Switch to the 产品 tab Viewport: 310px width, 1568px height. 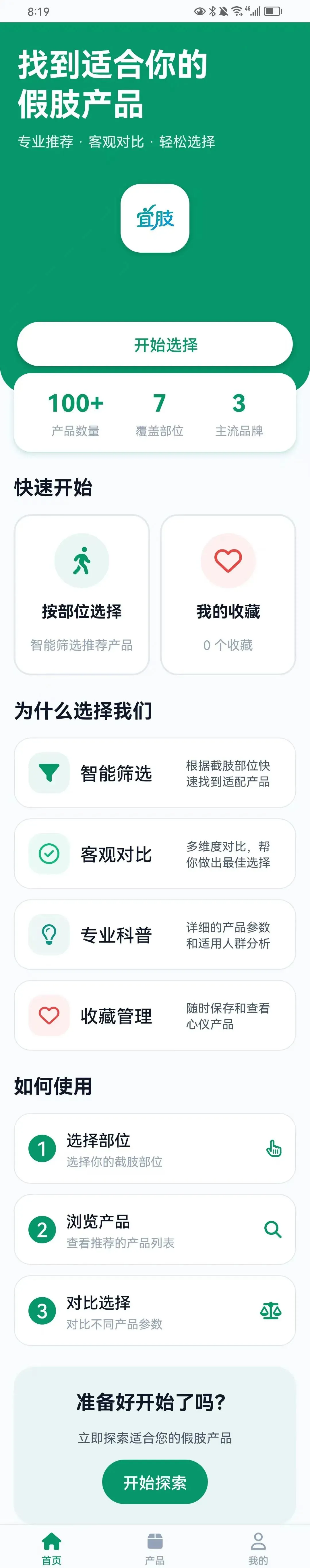click(155, 1547)
